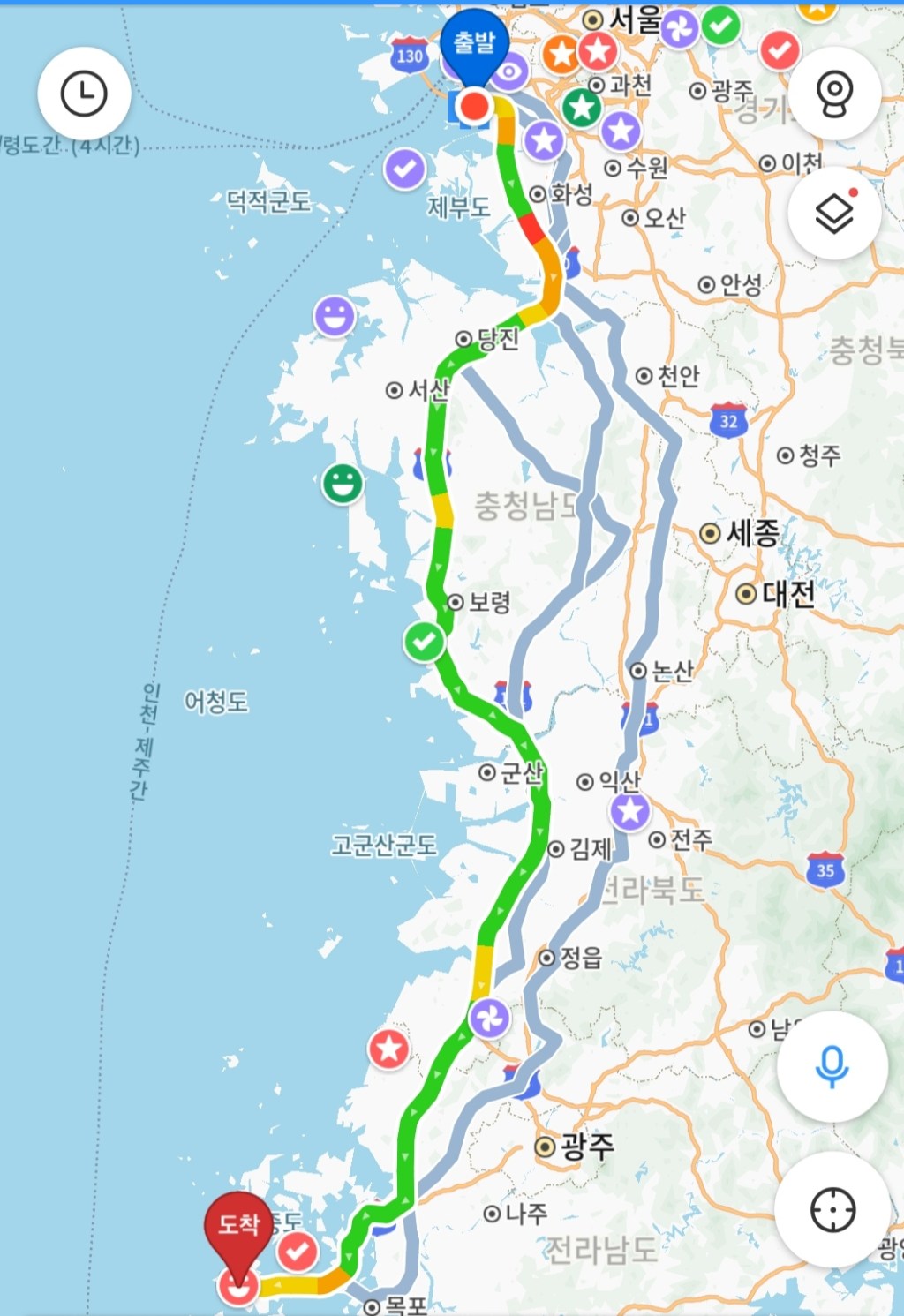904x1316 pixels.
Task: Open the green check marker near 보령
Action: point(424,642)
